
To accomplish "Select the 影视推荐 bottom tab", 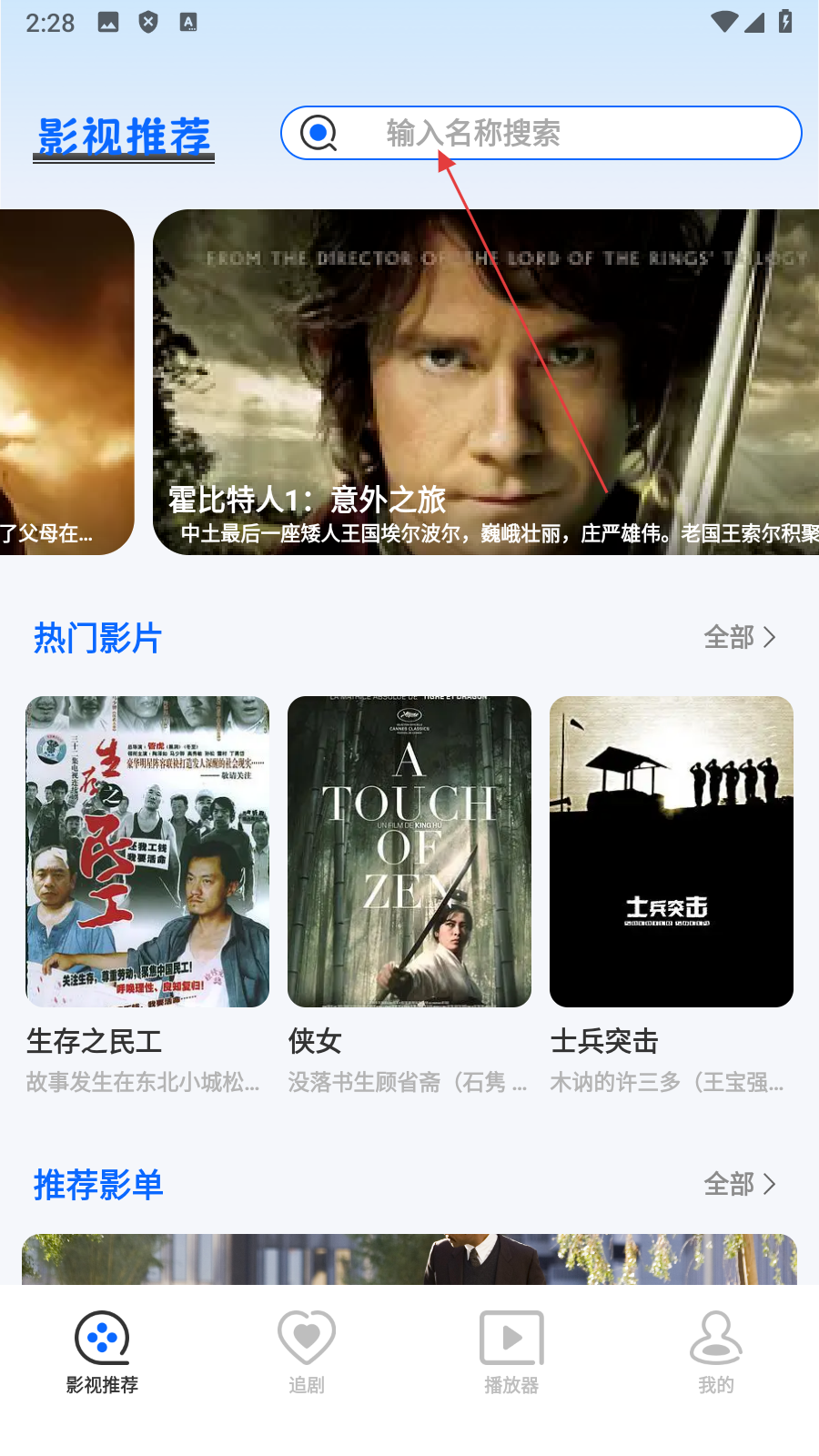I will click(102, 1350).
